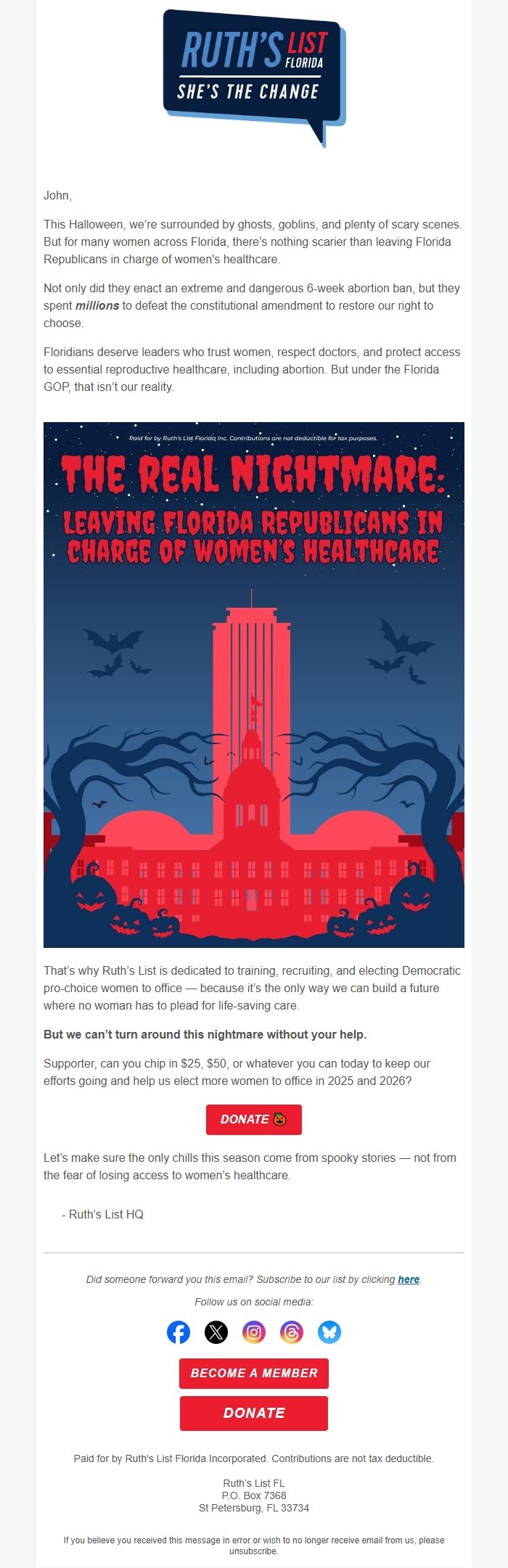This screenshot has width=508, height=1568.
Task: Tap the BECOME A MEMBER button
Action: (x=253, y=1373)
